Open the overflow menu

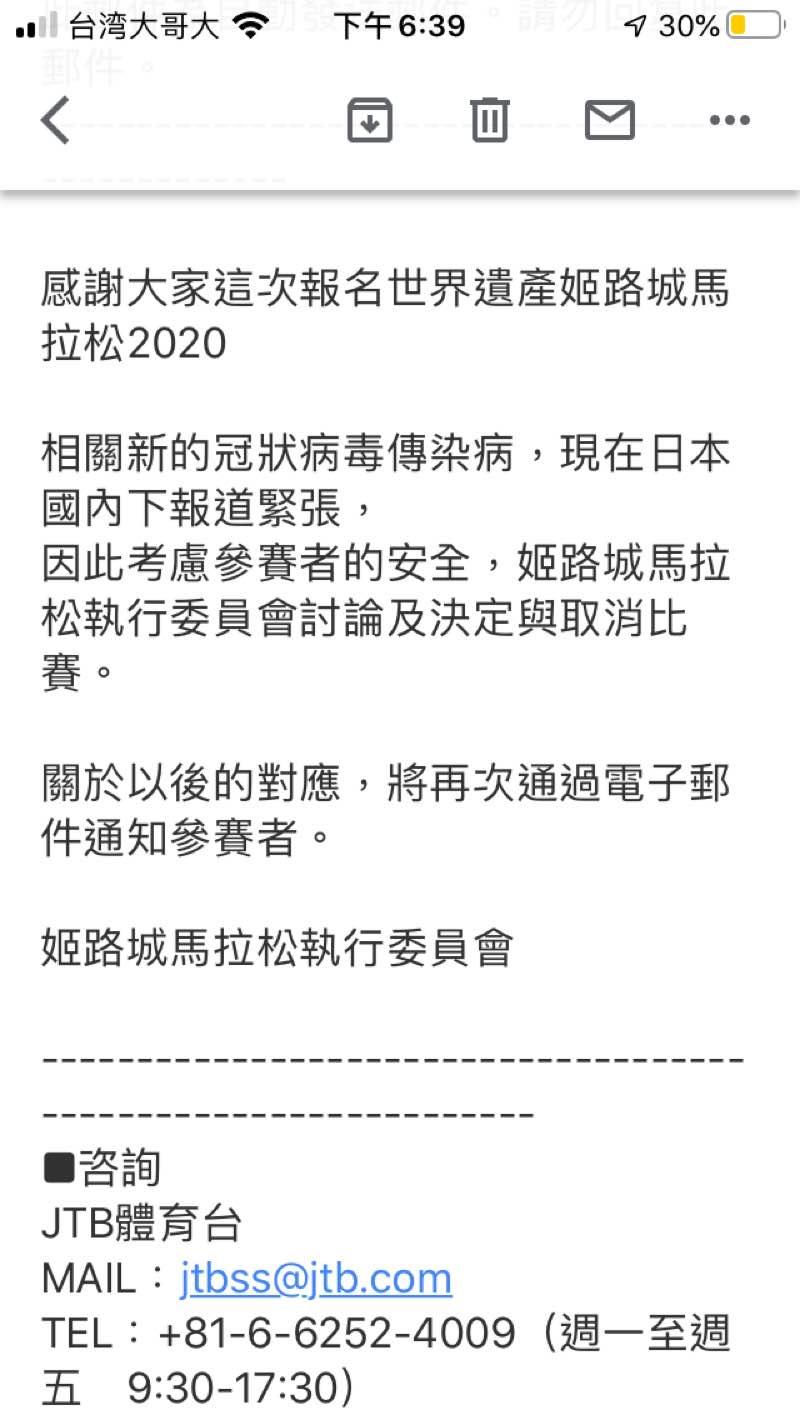729,121
